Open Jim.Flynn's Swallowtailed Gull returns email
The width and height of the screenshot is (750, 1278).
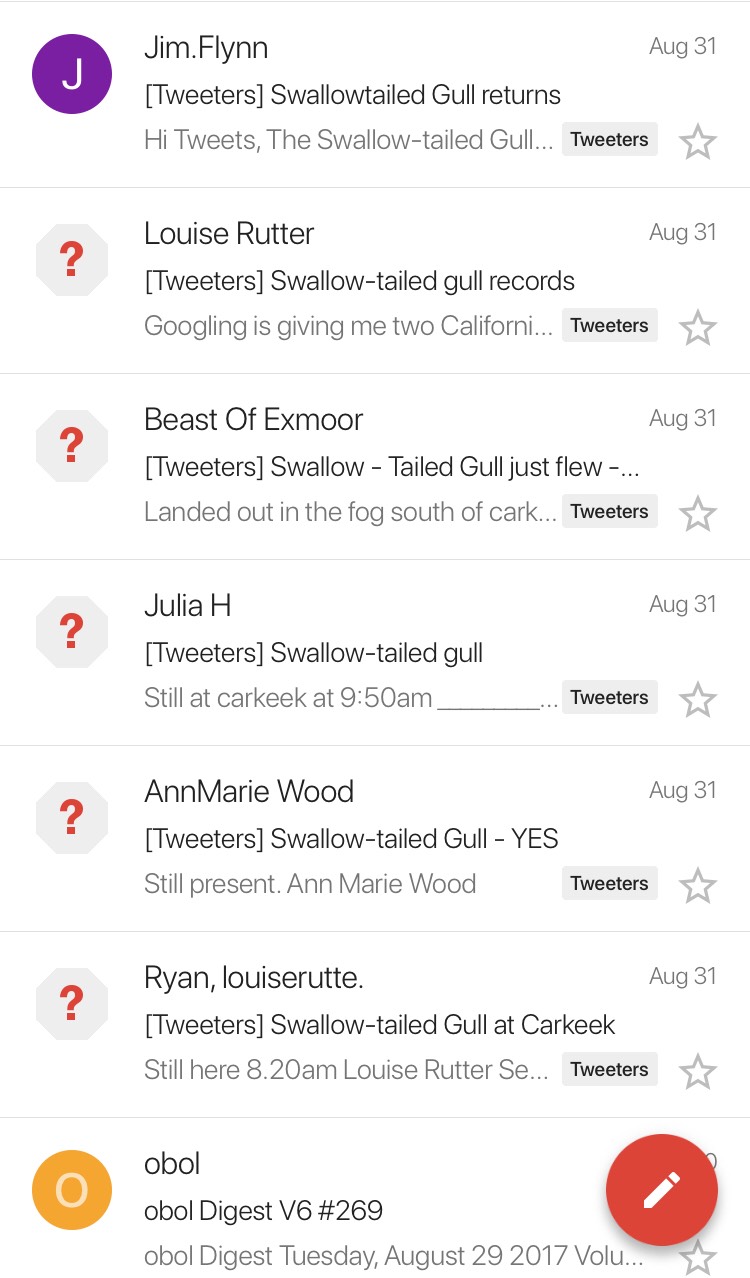[375, 94]
